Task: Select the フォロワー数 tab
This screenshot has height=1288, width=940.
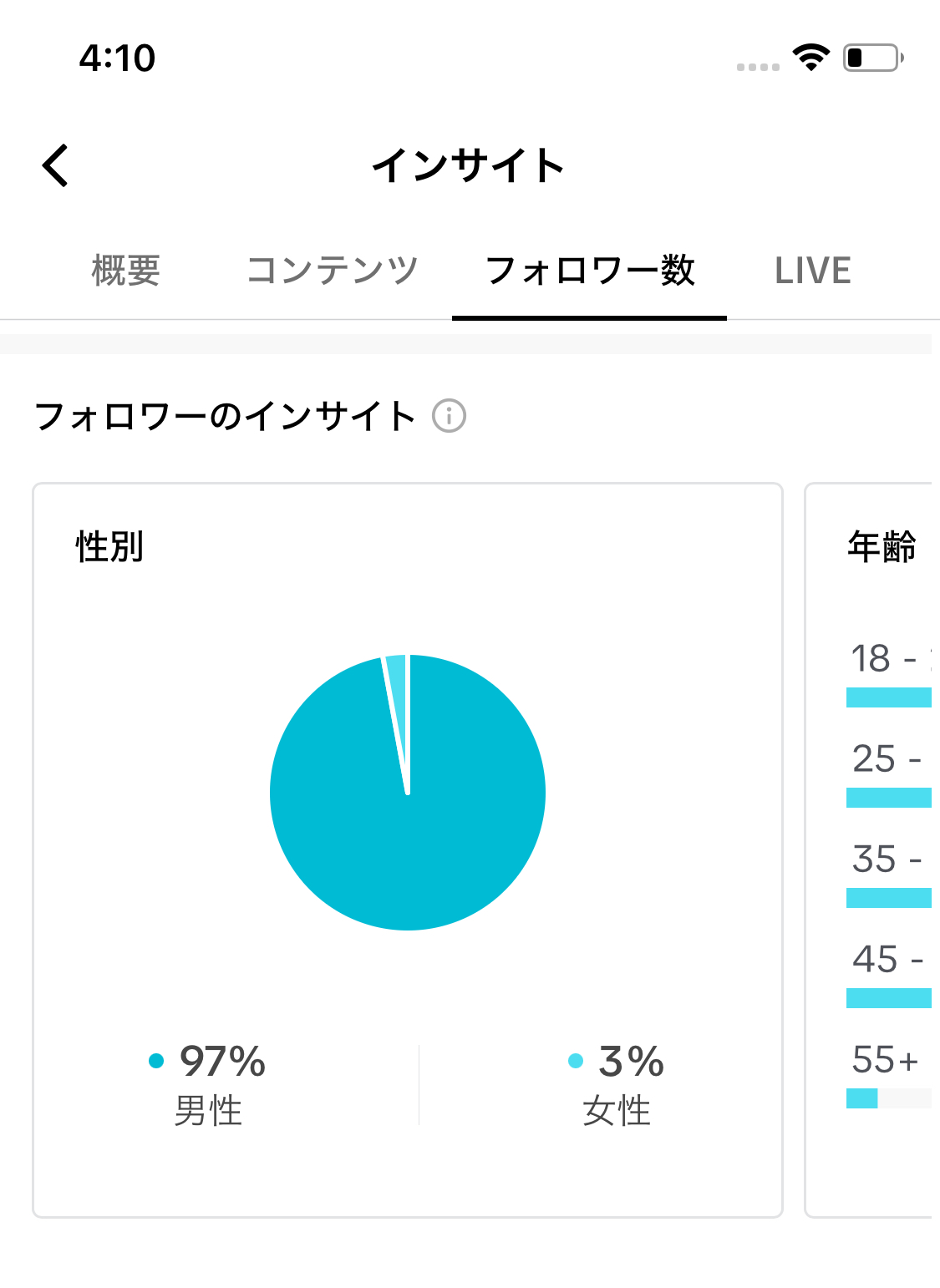Action: click(589, 271)
